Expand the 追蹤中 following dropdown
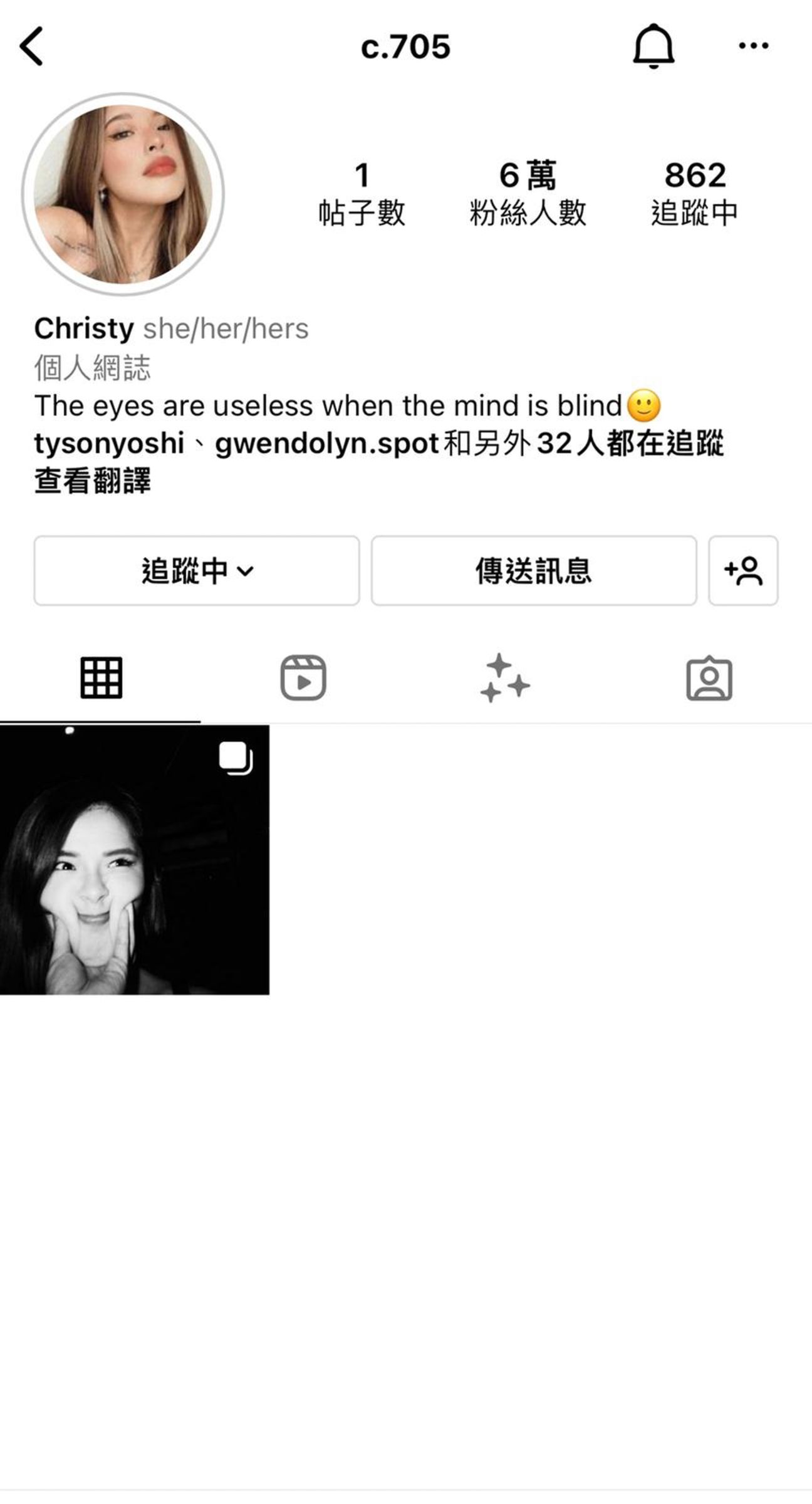 pos(197,570)
